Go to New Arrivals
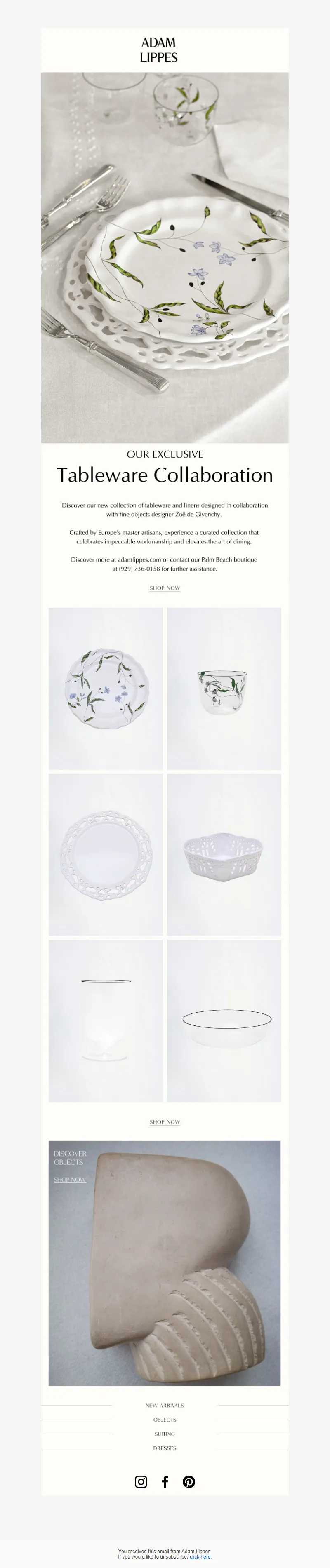The height and width of the screenshot is (1568, 330). point(165,1406)
